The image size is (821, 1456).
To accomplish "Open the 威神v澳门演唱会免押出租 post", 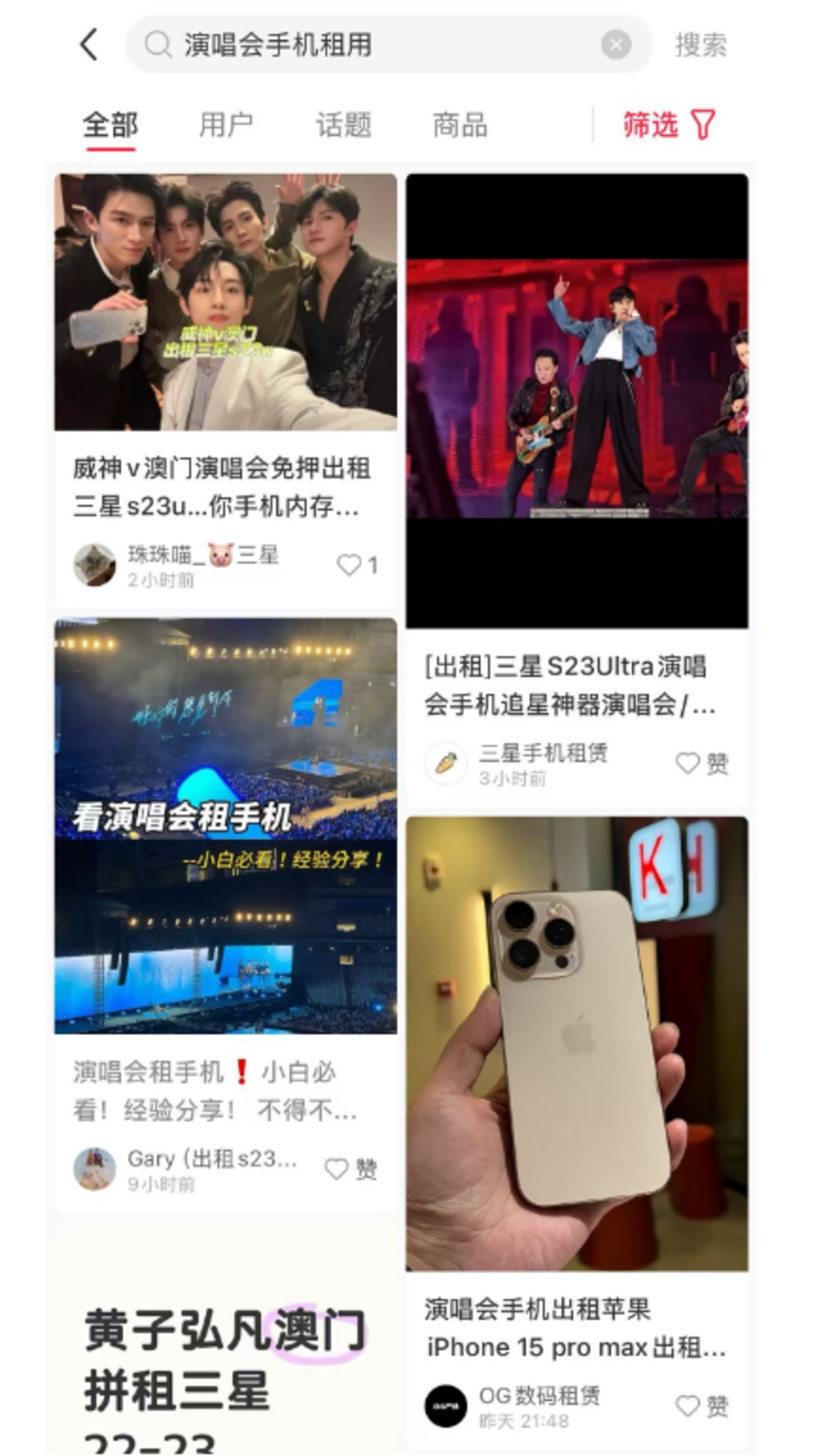I will pos(225,302).
